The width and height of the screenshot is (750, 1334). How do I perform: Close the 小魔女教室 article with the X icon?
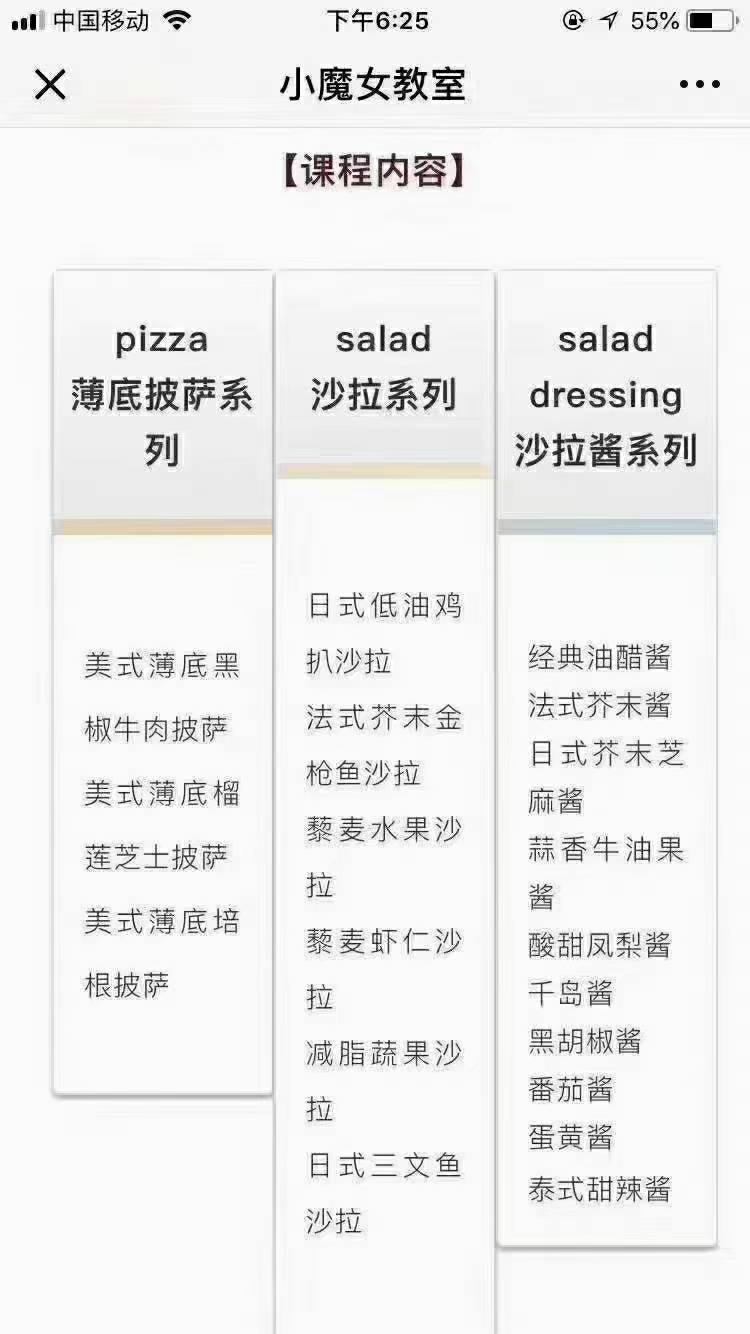point(50,85)
